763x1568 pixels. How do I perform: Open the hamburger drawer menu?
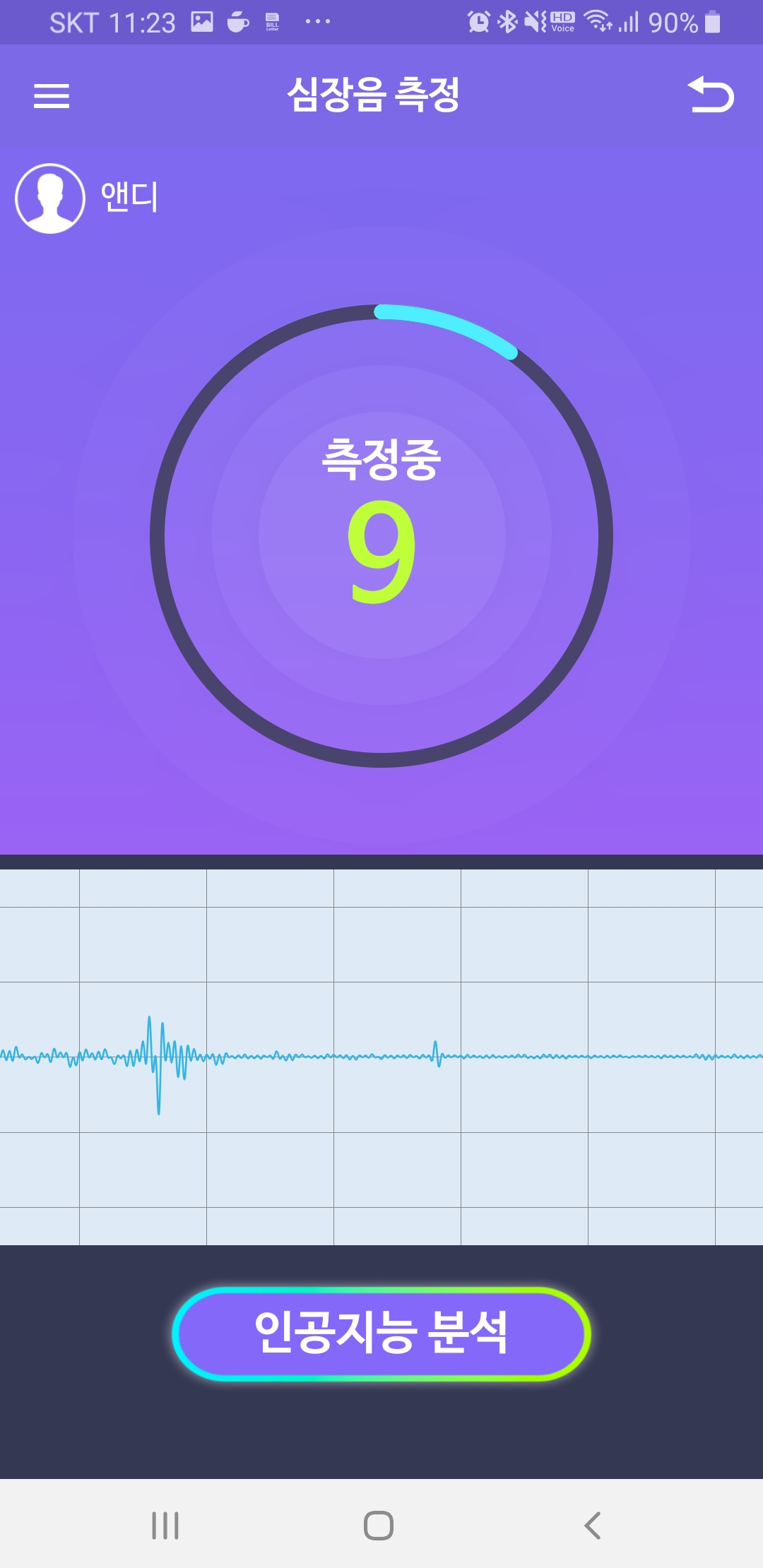tap(52, 95)
